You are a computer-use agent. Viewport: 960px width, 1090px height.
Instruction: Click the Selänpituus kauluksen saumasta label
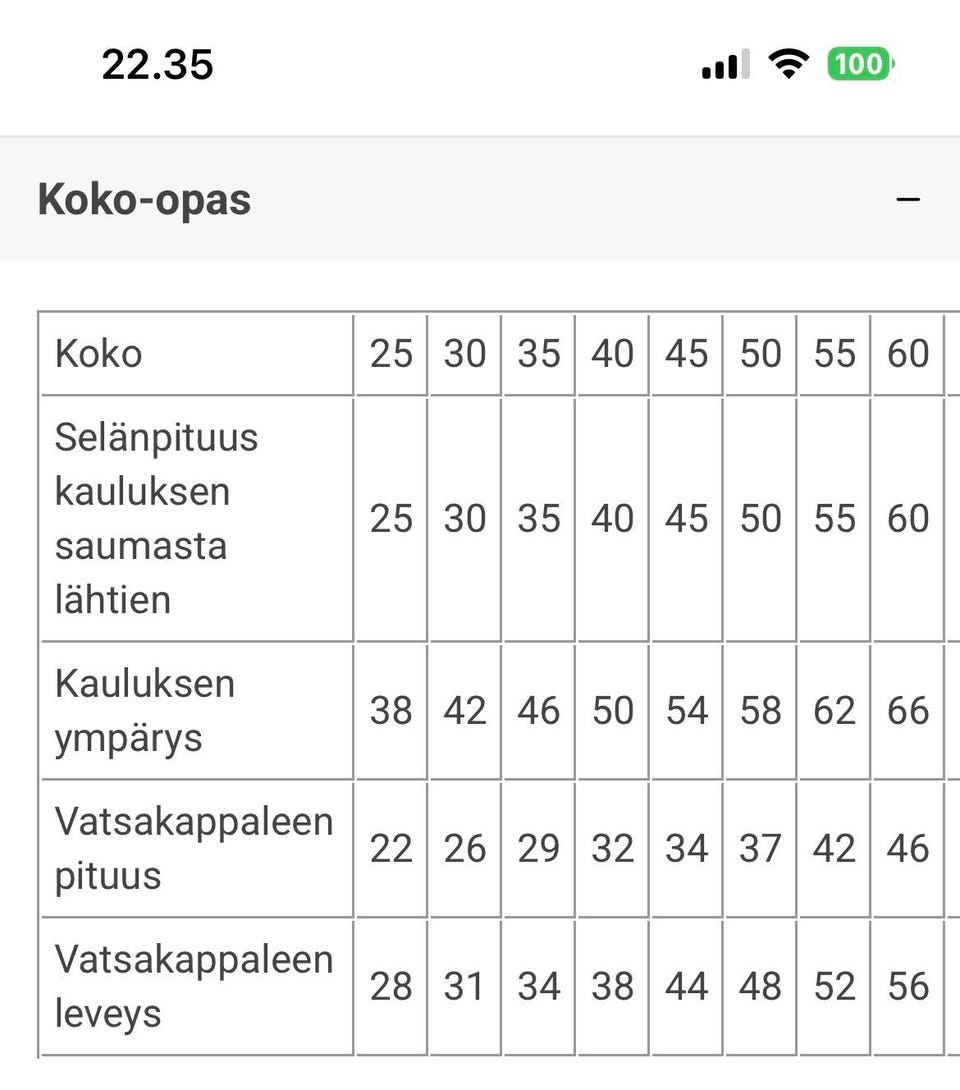pos(158,518)
